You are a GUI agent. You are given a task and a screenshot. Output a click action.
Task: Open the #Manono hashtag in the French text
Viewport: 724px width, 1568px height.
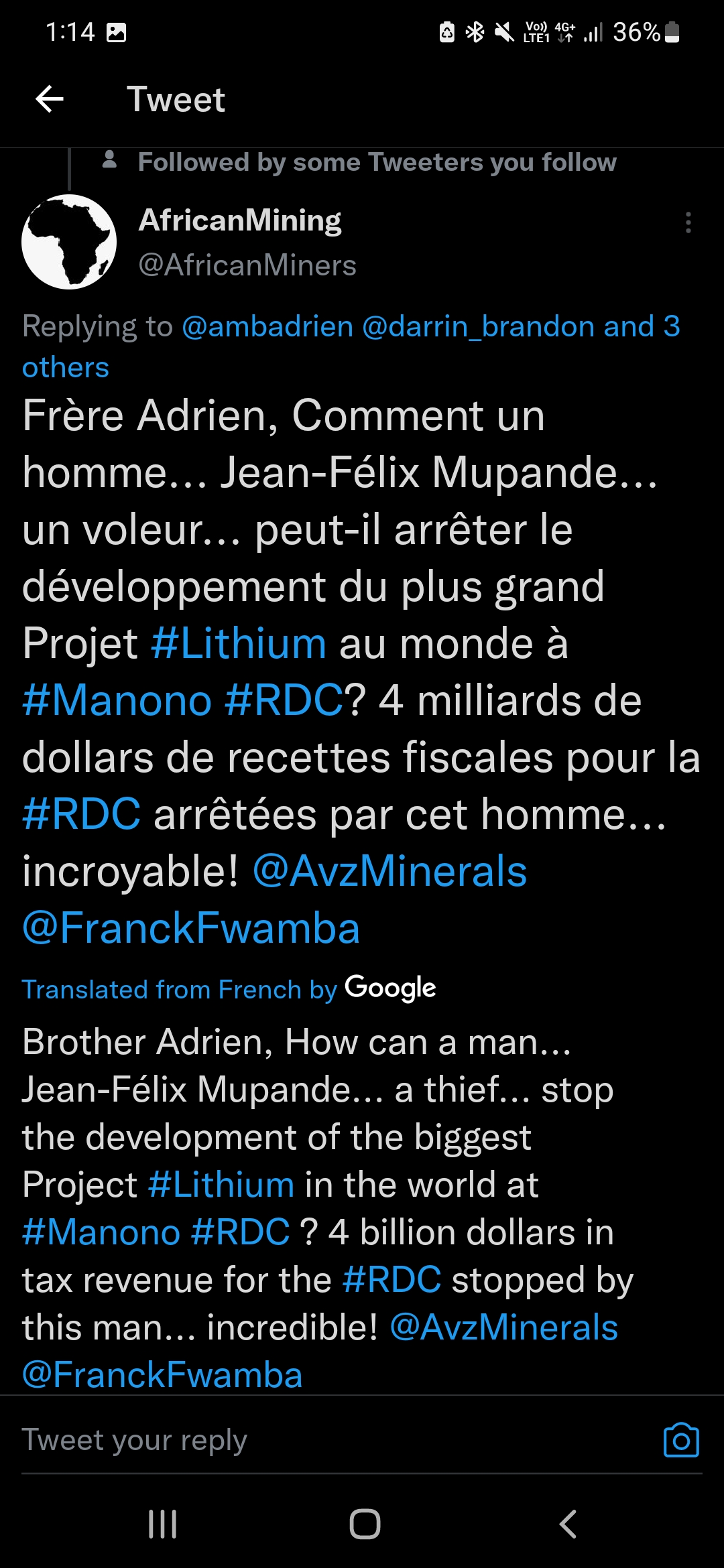click(x=117, y=701)
